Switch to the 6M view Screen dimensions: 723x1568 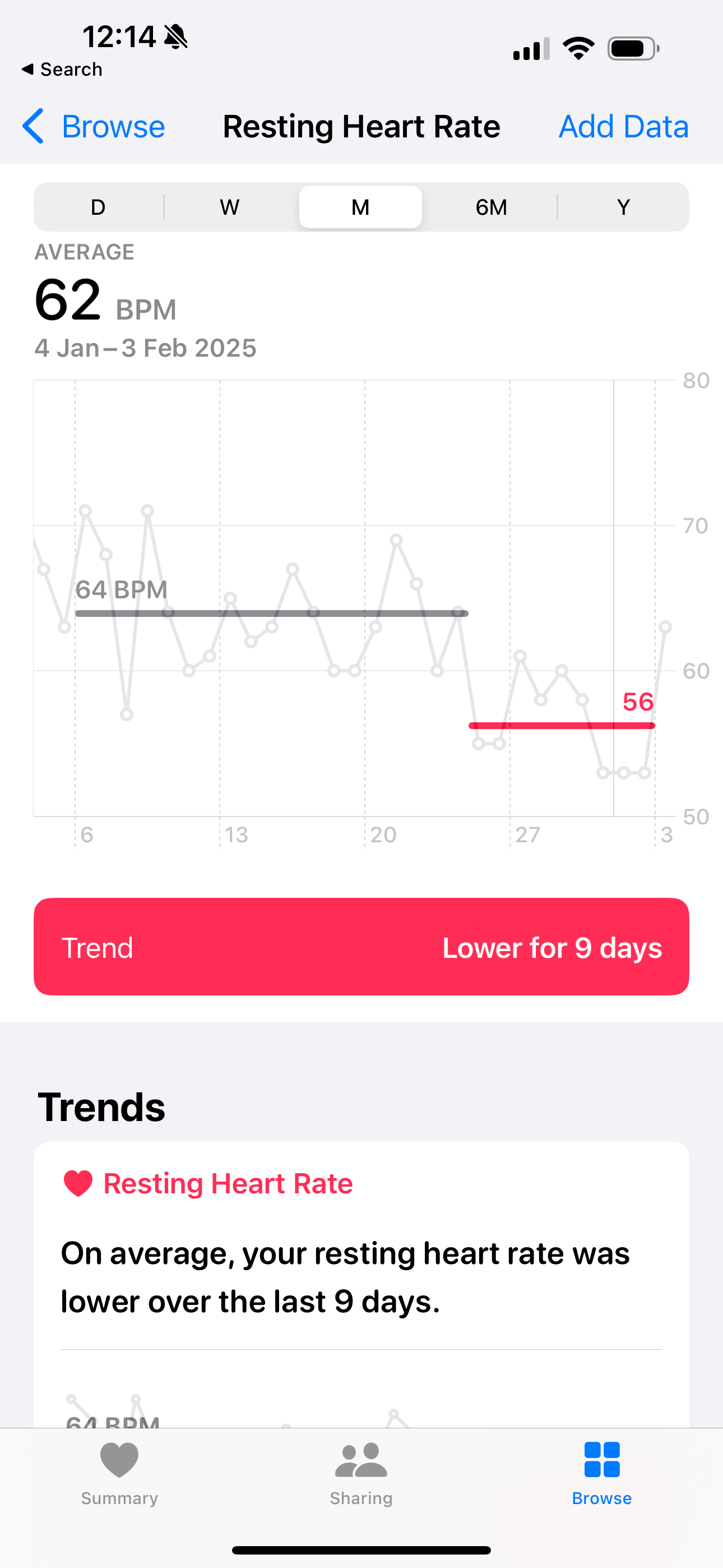(x=491, y=207)
